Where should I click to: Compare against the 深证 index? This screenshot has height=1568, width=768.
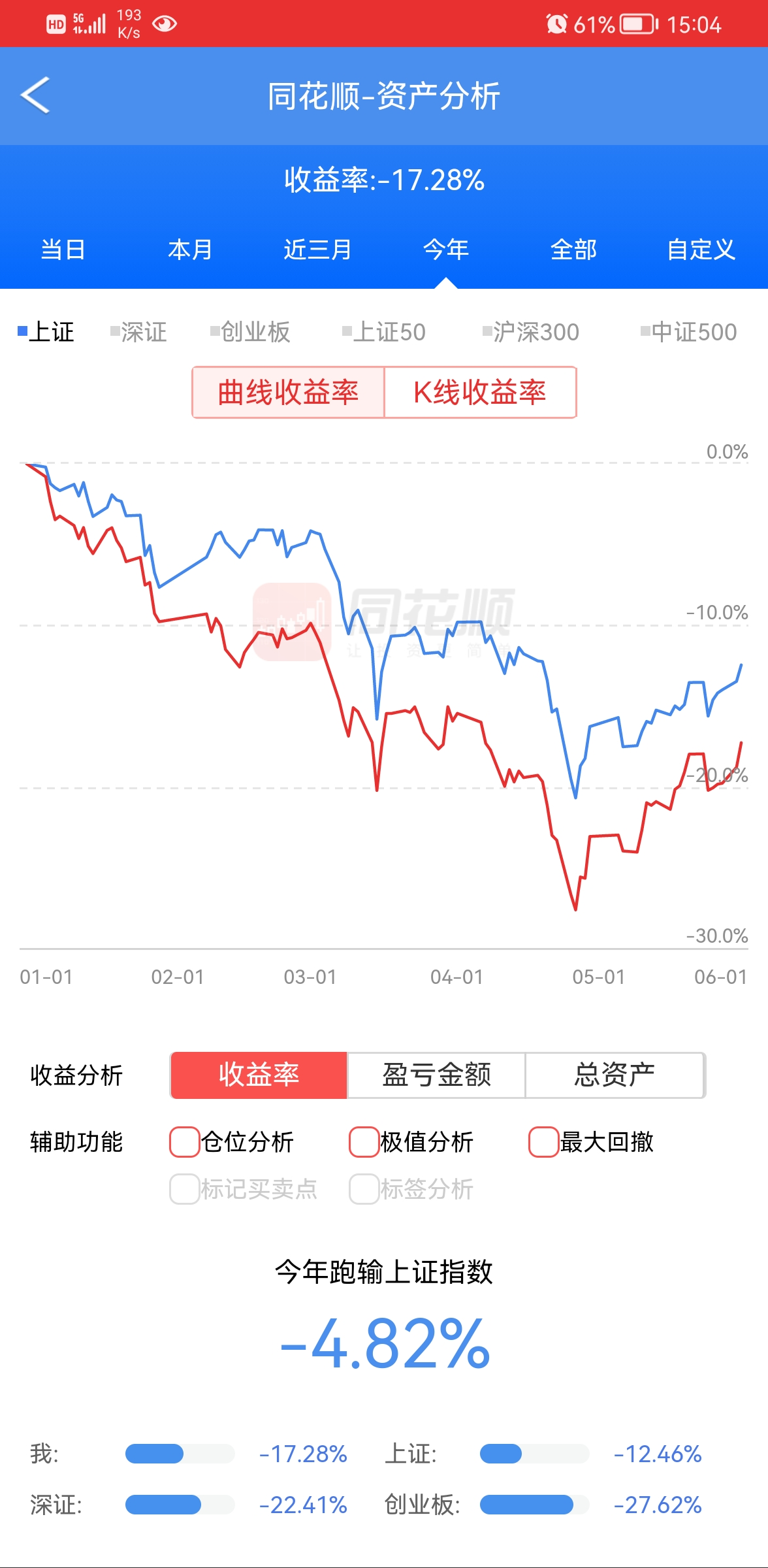click(138, 332)
